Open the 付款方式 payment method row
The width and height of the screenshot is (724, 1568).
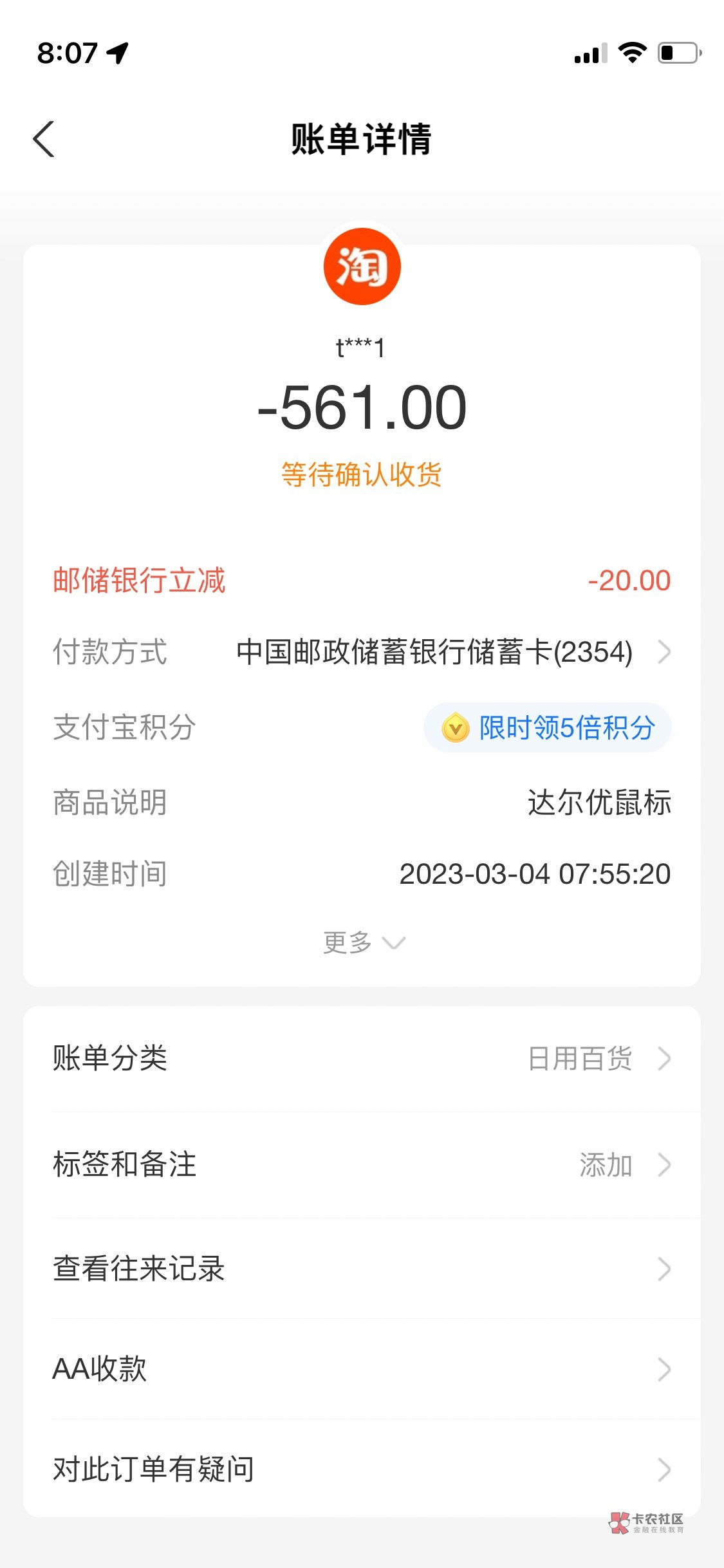[x=450, y=652]
